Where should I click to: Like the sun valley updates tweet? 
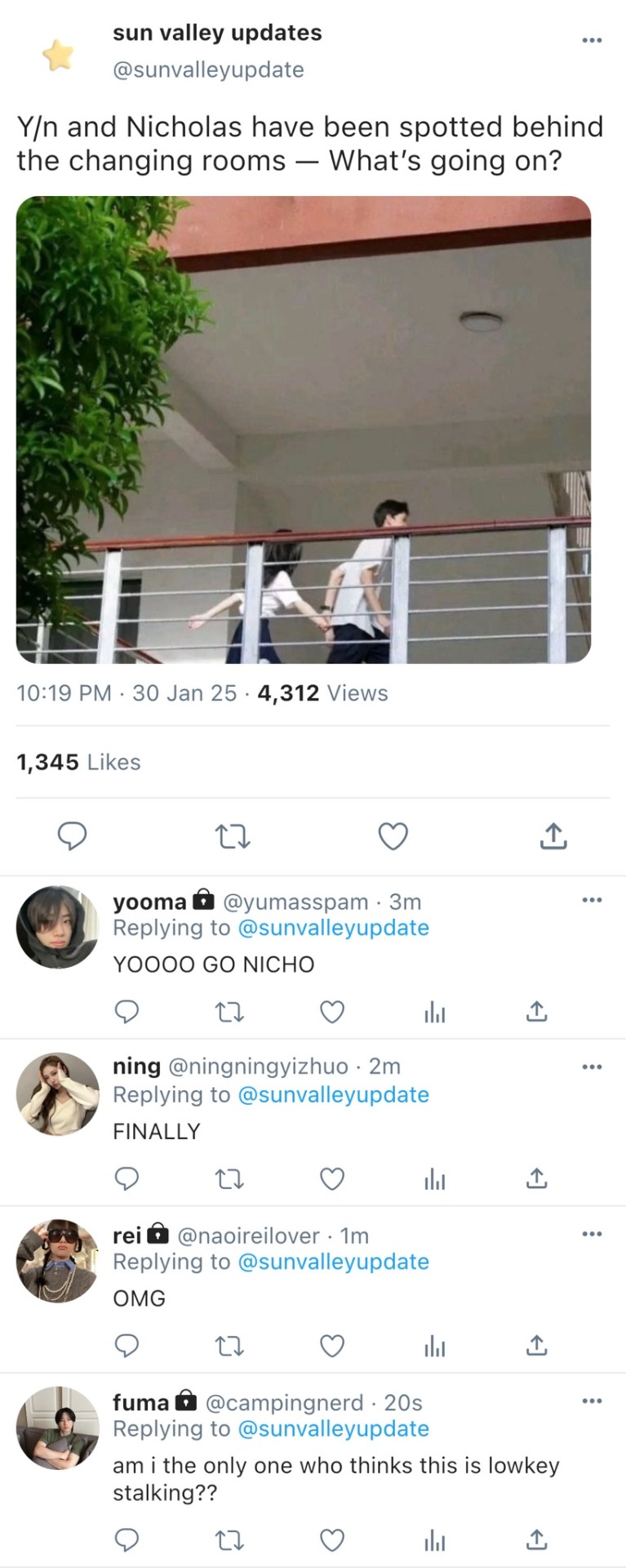[393, 836]
